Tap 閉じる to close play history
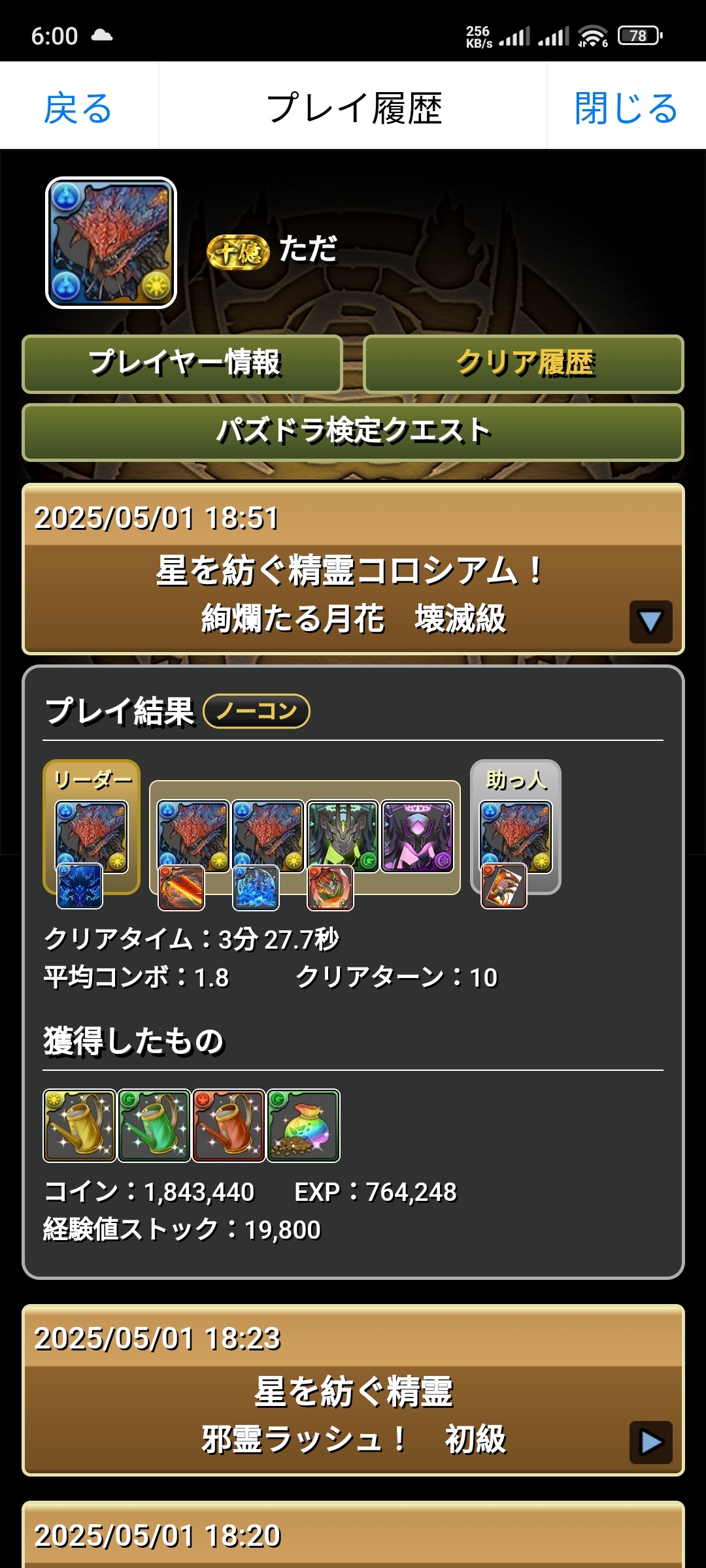 [x=626, y=107]
